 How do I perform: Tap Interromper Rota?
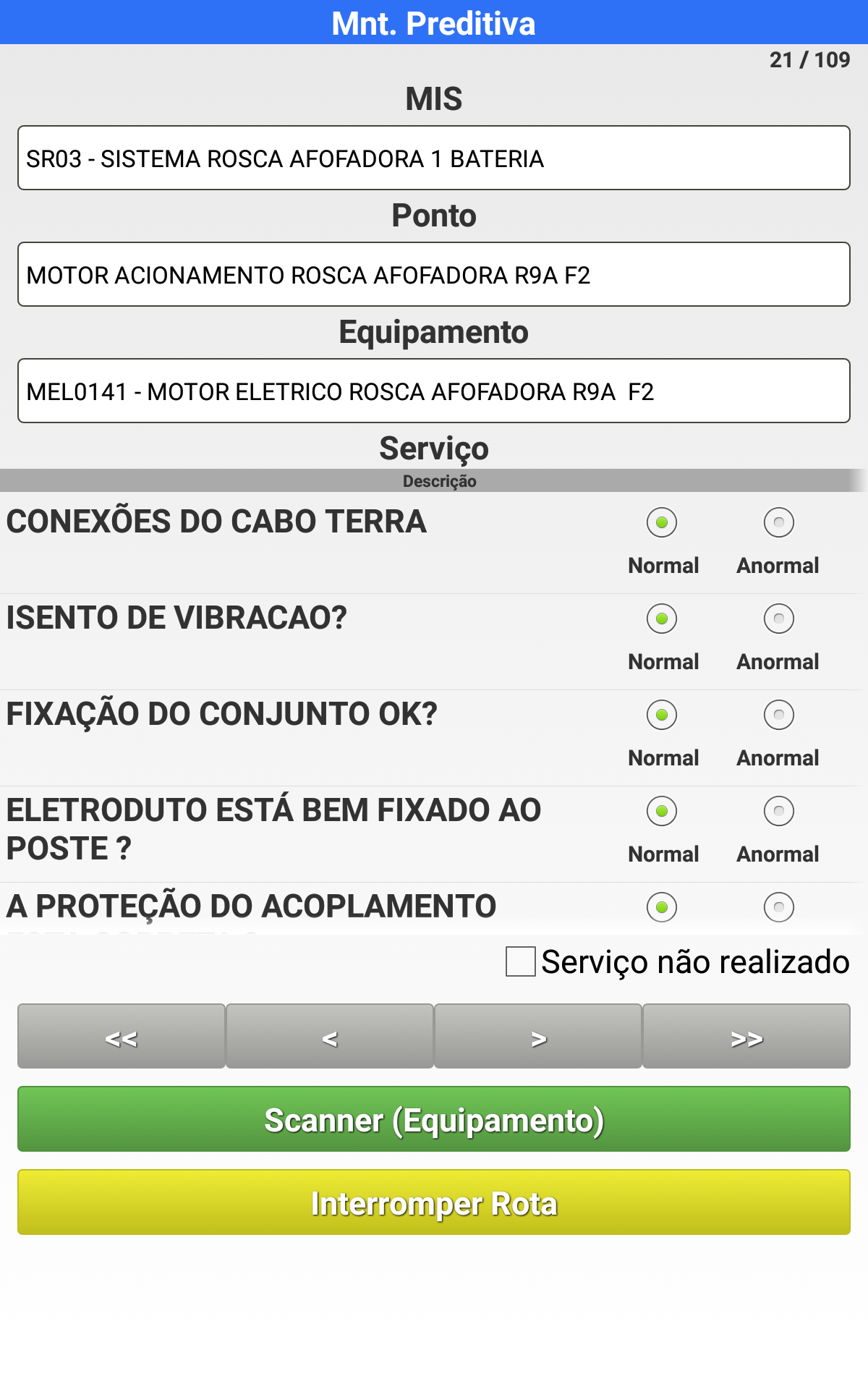(434, 1202)
